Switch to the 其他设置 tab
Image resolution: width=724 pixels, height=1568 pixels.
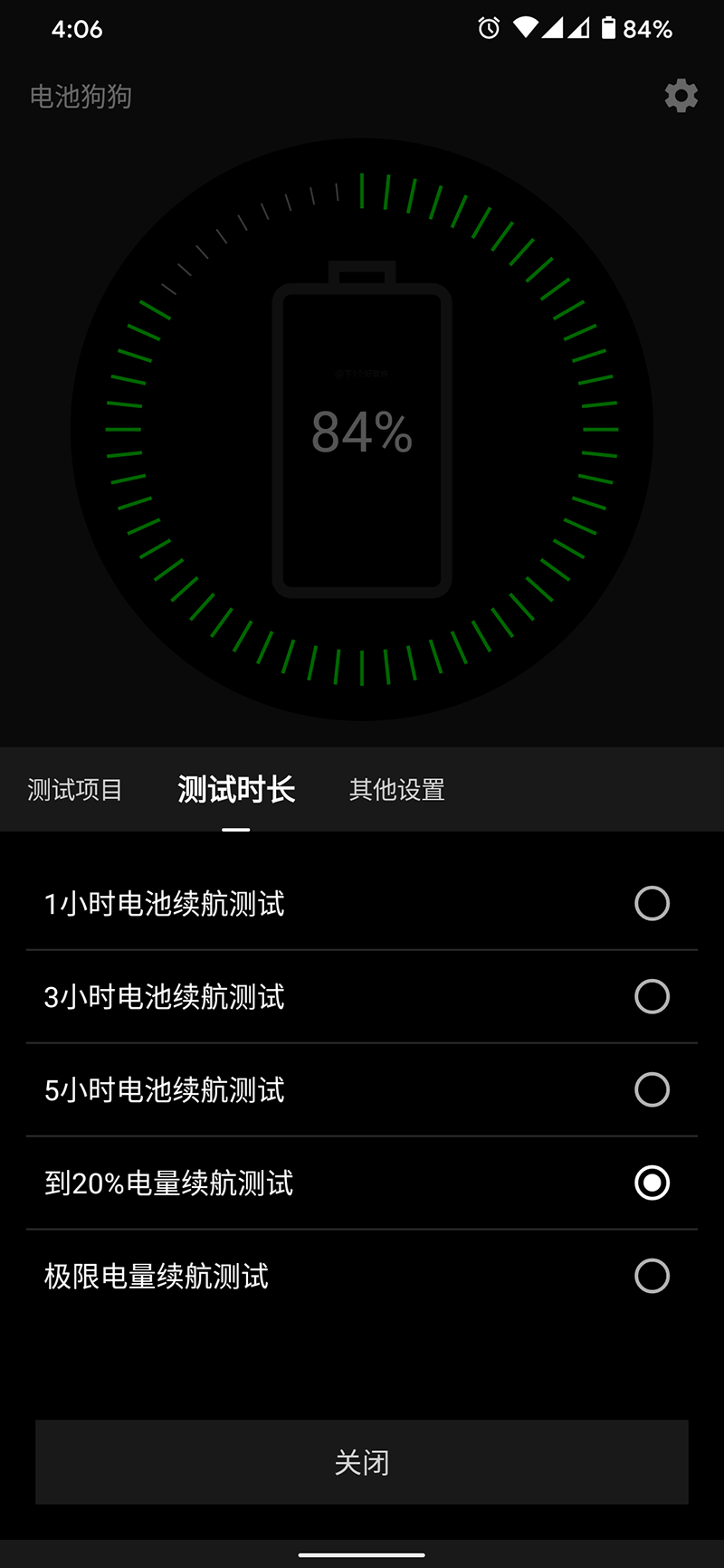[396, 790]
